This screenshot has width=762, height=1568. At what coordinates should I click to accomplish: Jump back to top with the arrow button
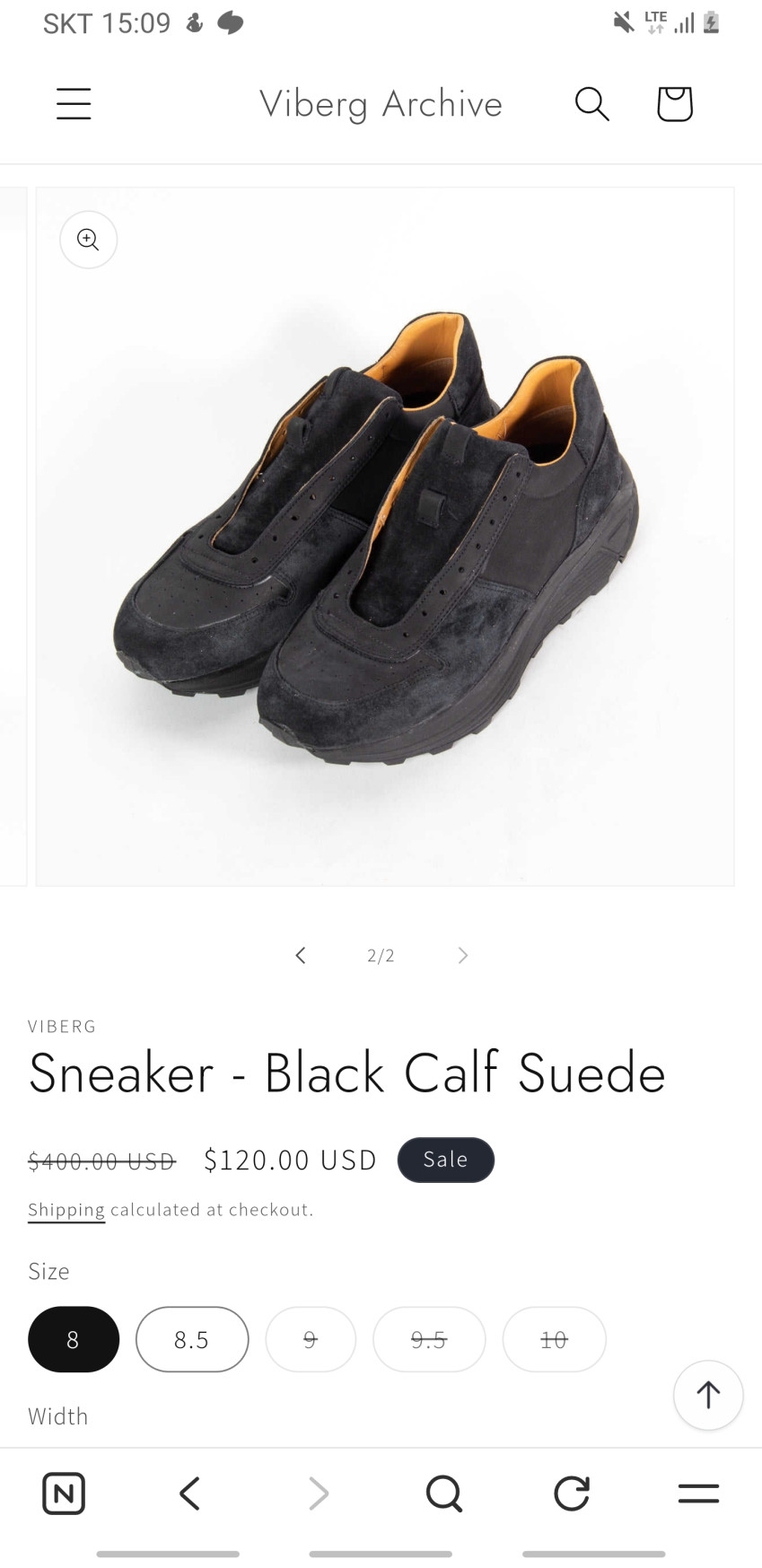click(708, 1395)
